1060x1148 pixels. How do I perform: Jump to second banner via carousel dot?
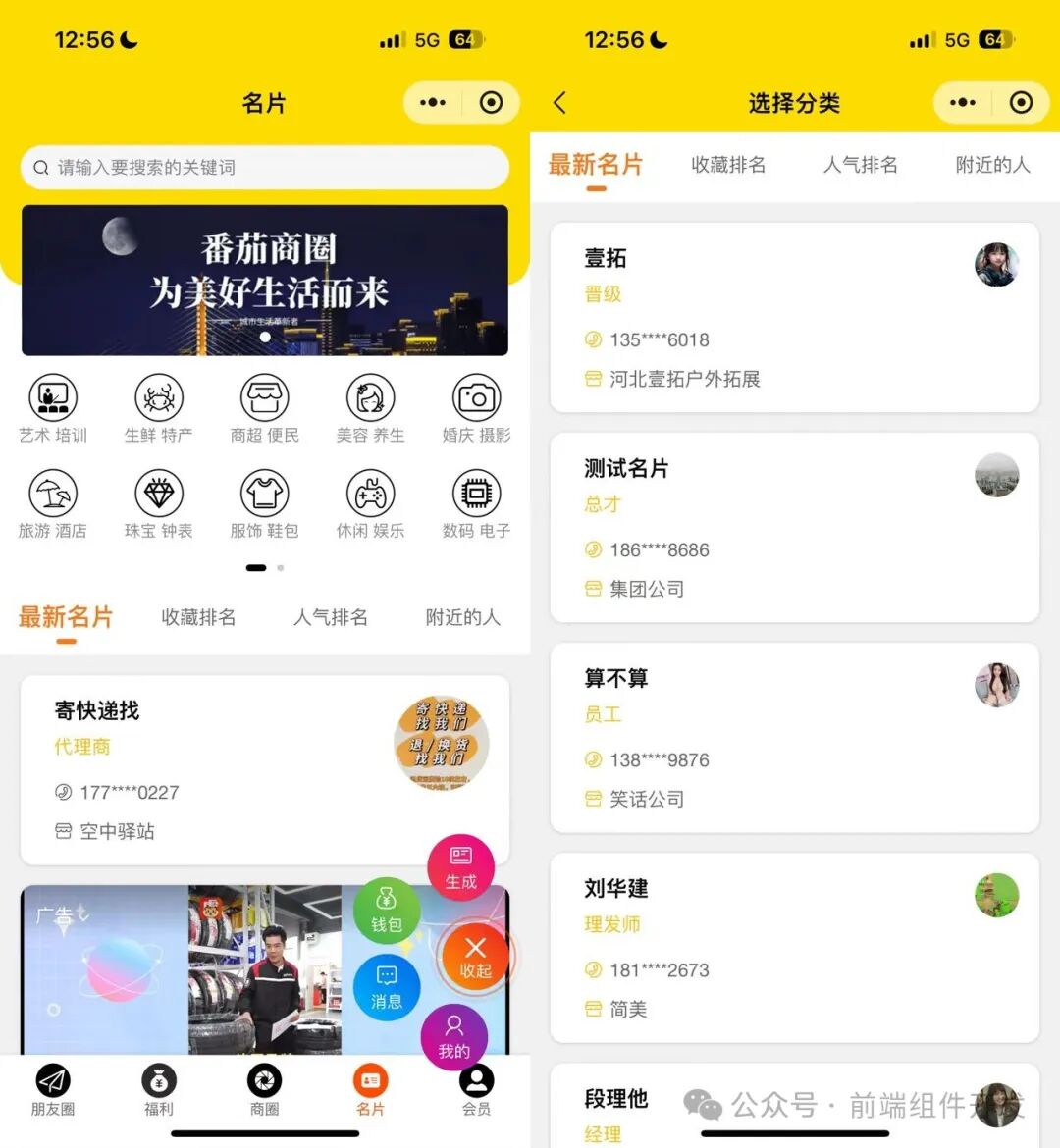(x=280, y=567)
